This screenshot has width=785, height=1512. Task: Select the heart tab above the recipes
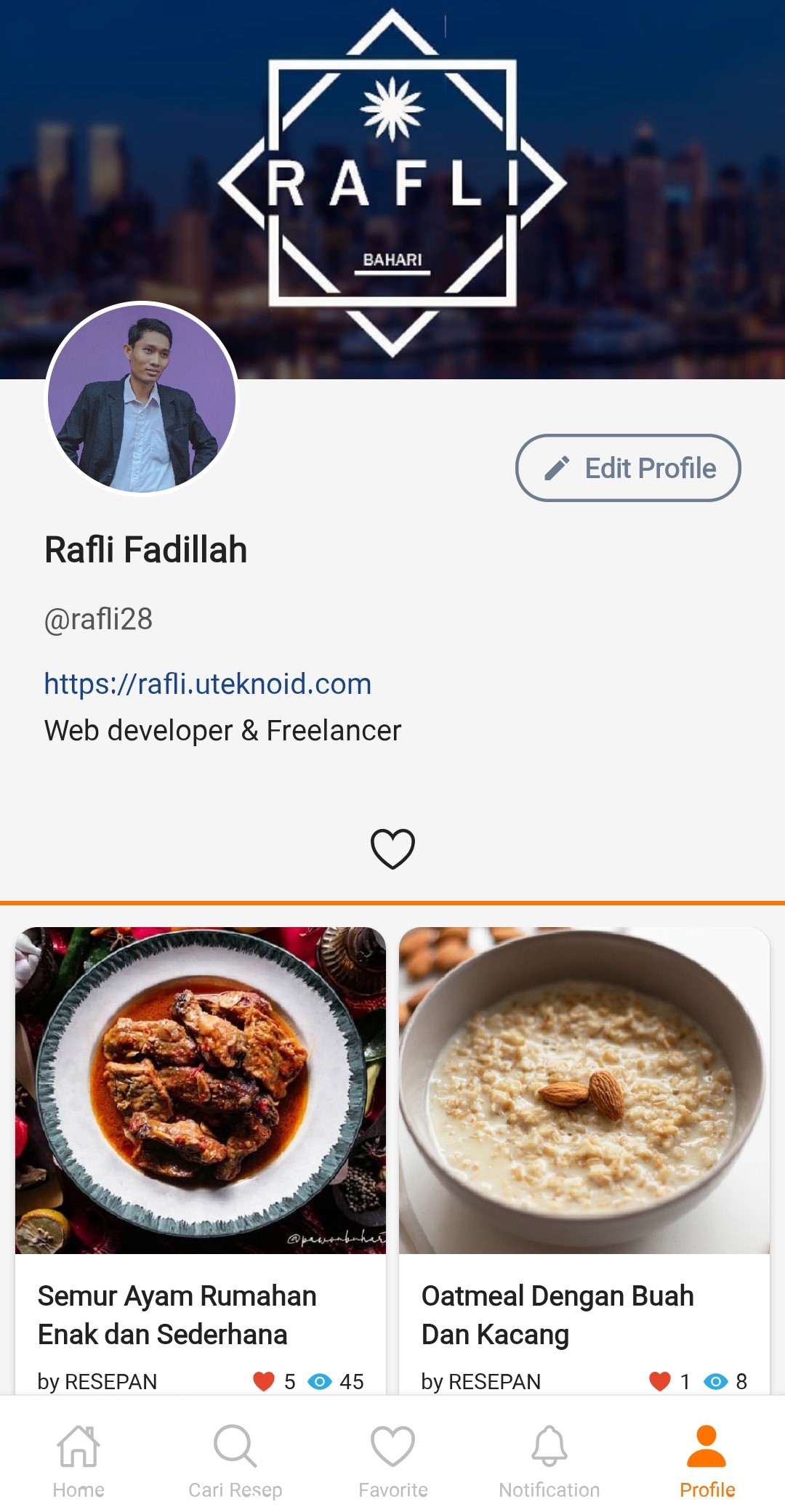point(392,849)
